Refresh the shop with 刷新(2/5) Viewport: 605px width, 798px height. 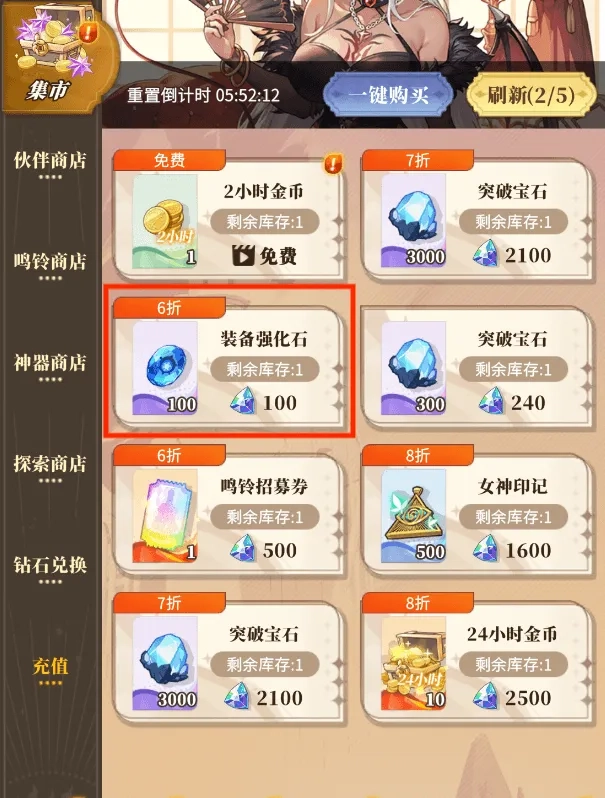click(x=525, y=95)
